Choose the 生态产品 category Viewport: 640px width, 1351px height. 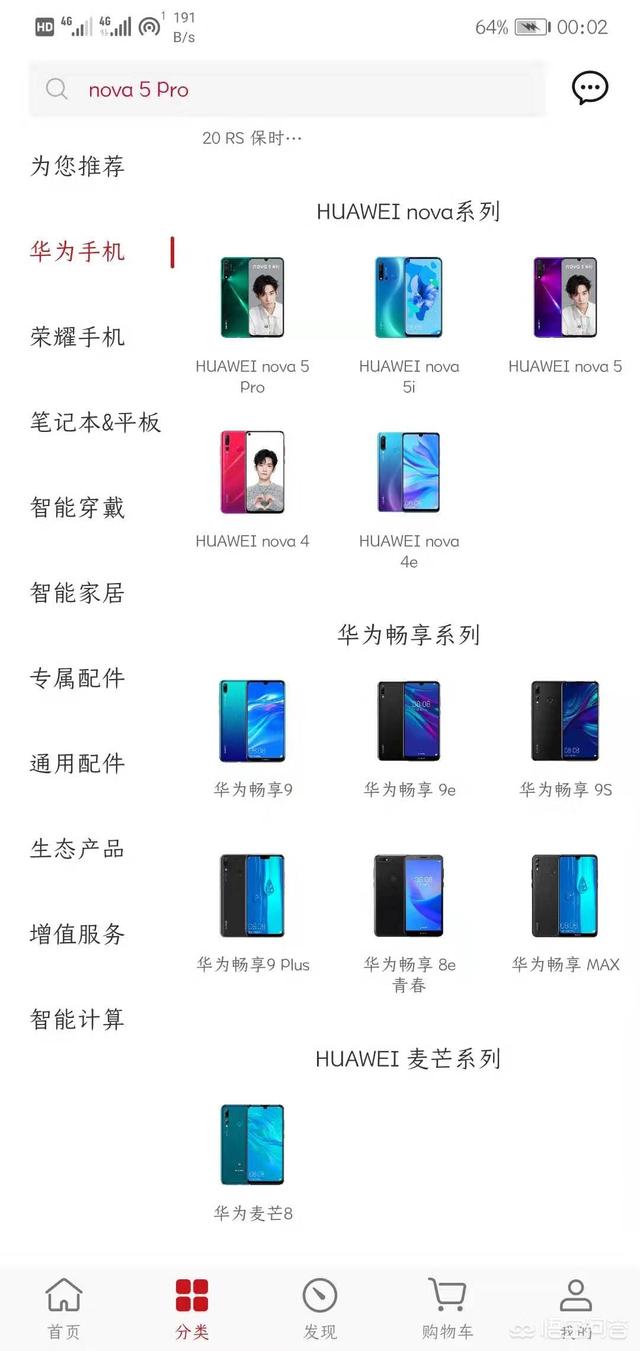pyautogui.click(x=78, y=849)
